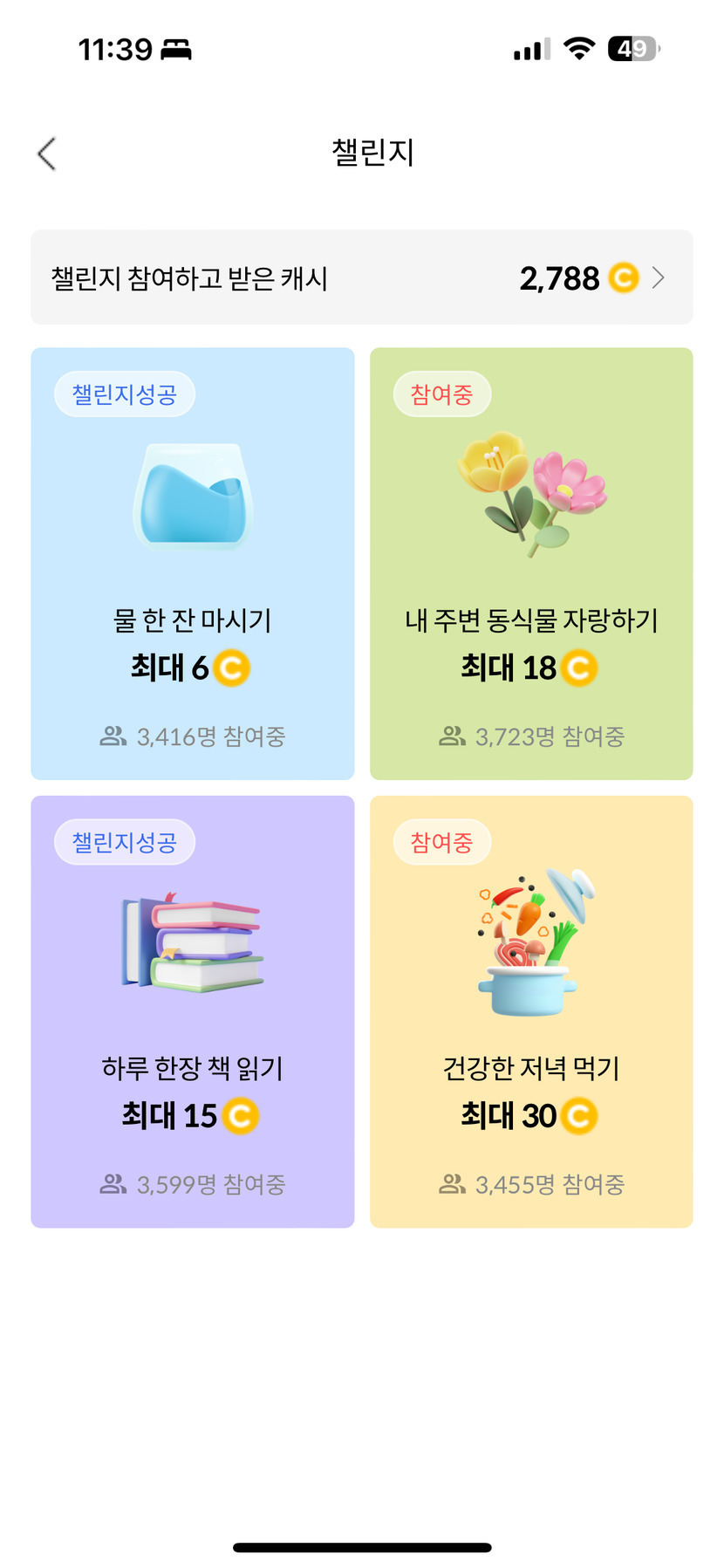View the 건강한 저녁 먹기 challenge
Viewport: 724px width, 1568px height.
point(531,1011)
